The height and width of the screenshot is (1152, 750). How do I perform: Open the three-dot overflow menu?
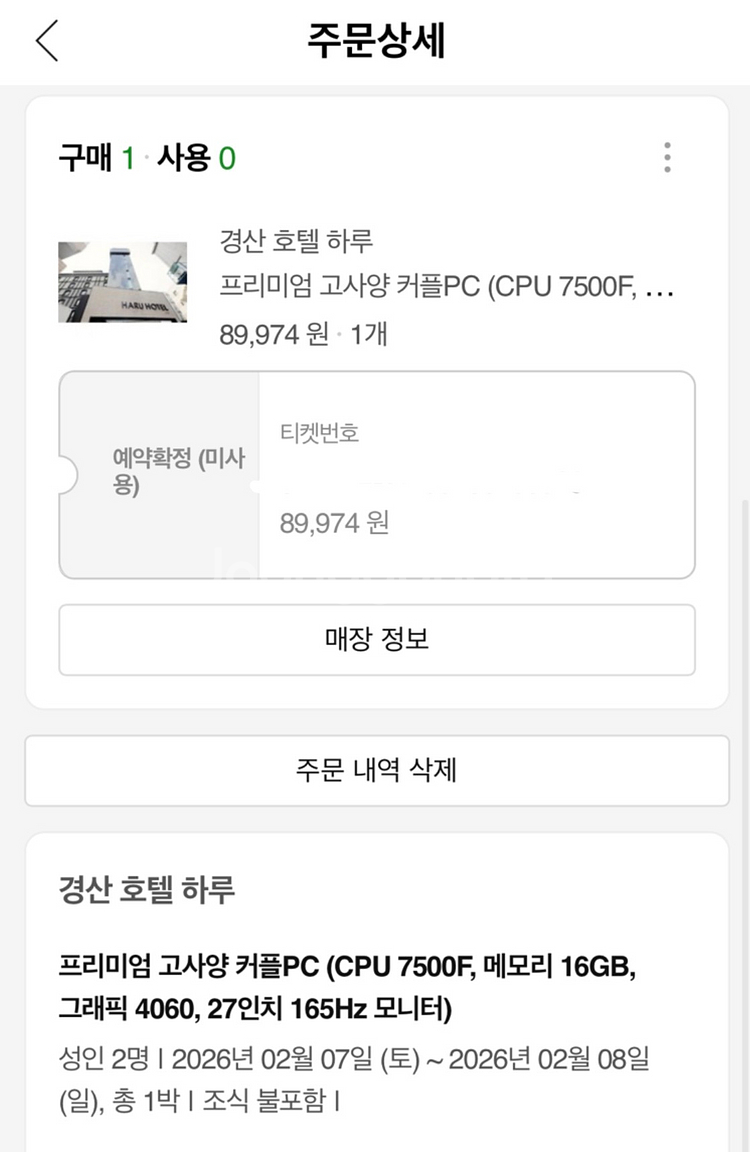pos(667,158)
